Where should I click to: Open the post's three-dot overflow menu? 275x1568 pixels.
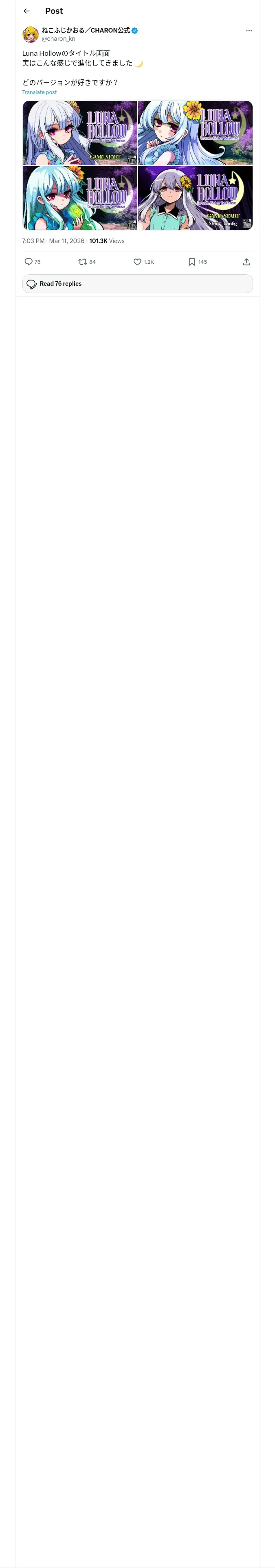[x=249, y=31]
